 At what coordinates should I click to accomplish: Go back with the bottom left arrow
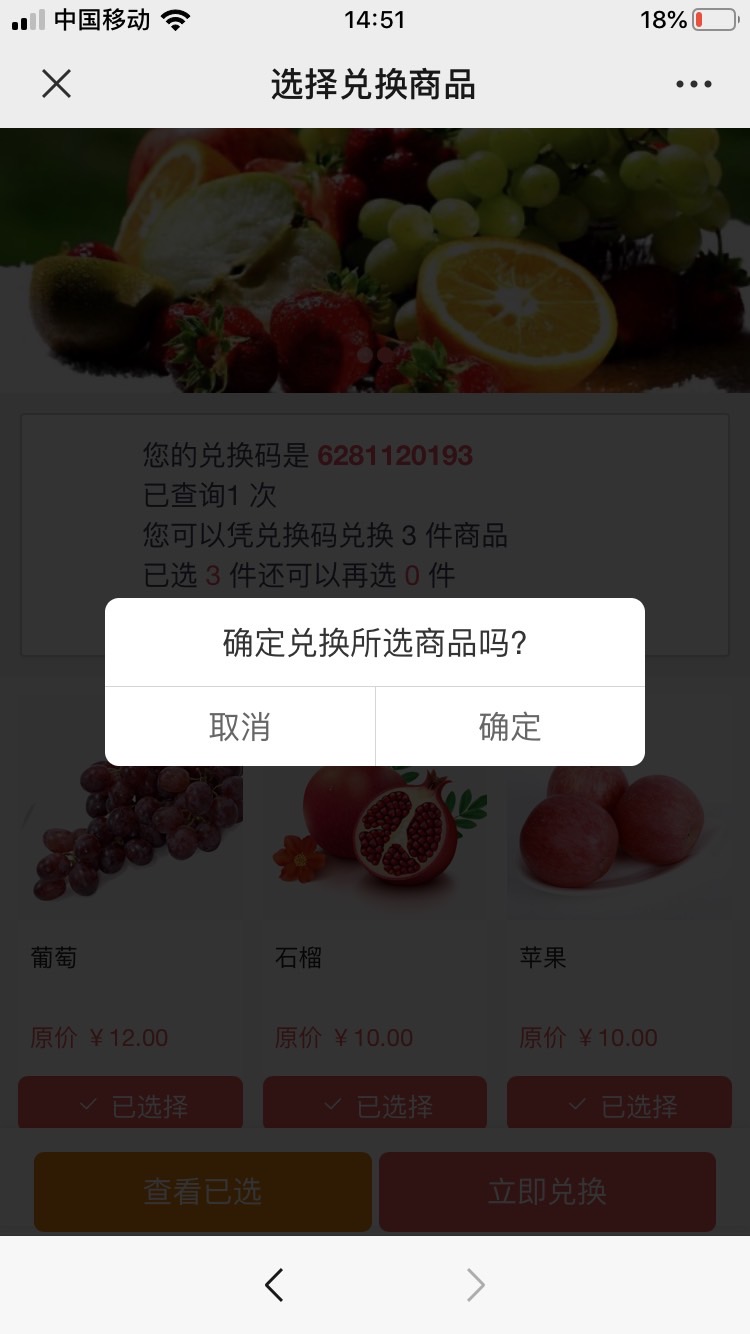point(274,1285)
